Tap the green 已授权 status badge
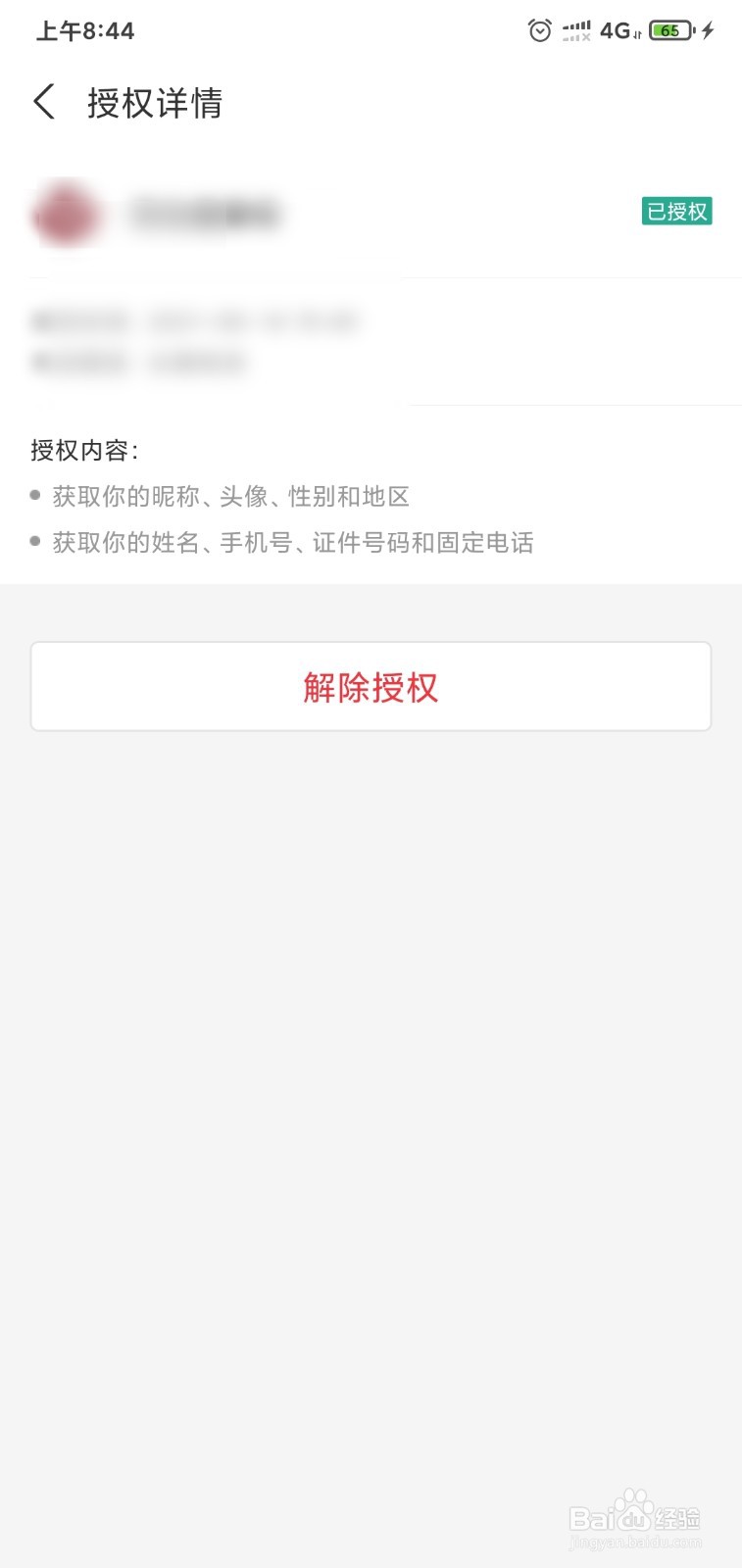Viewport: 742px width, 1568px height. tap(676, 212)
